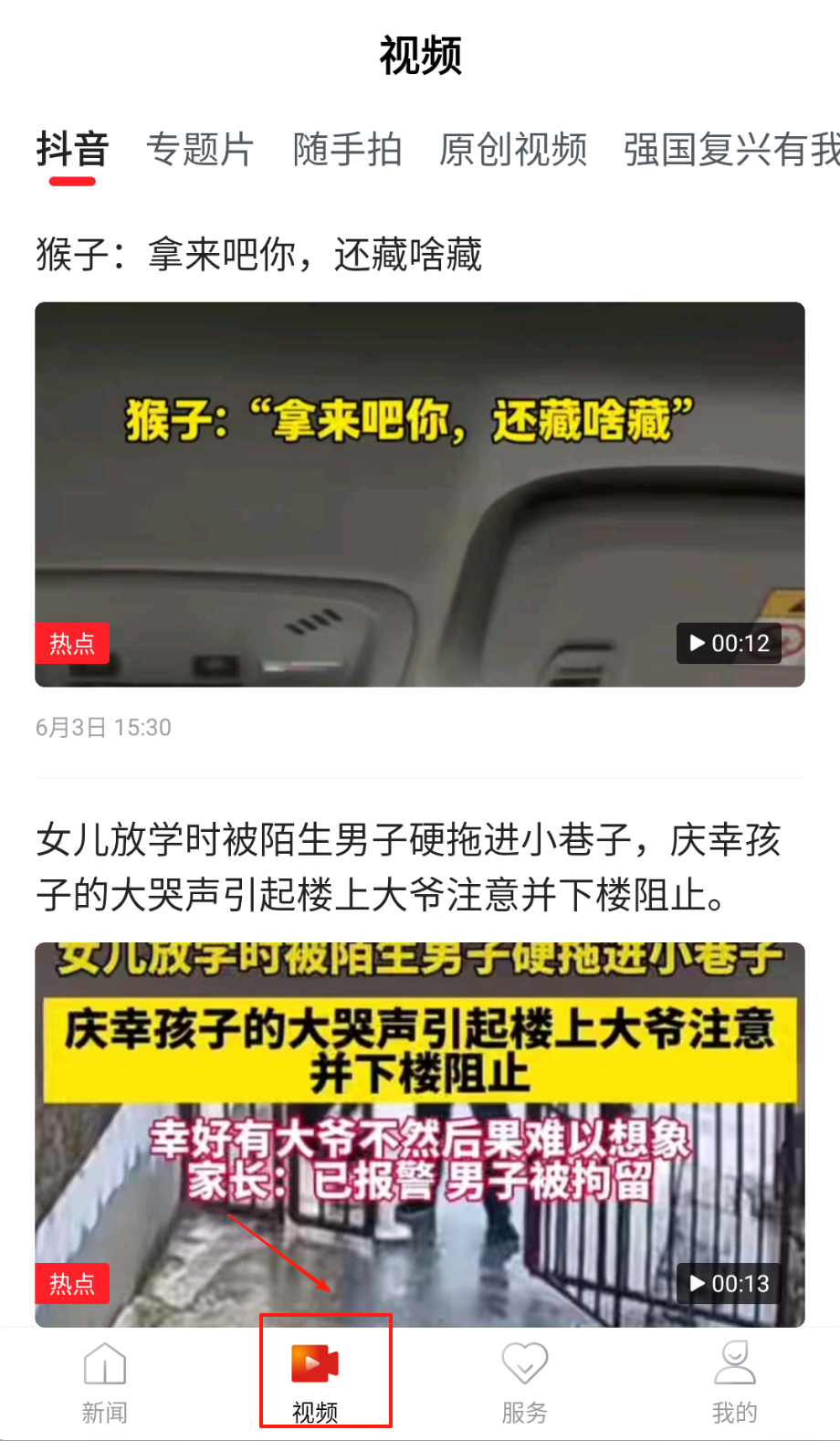Open the 随手拍 tab

tap(347, 149)
